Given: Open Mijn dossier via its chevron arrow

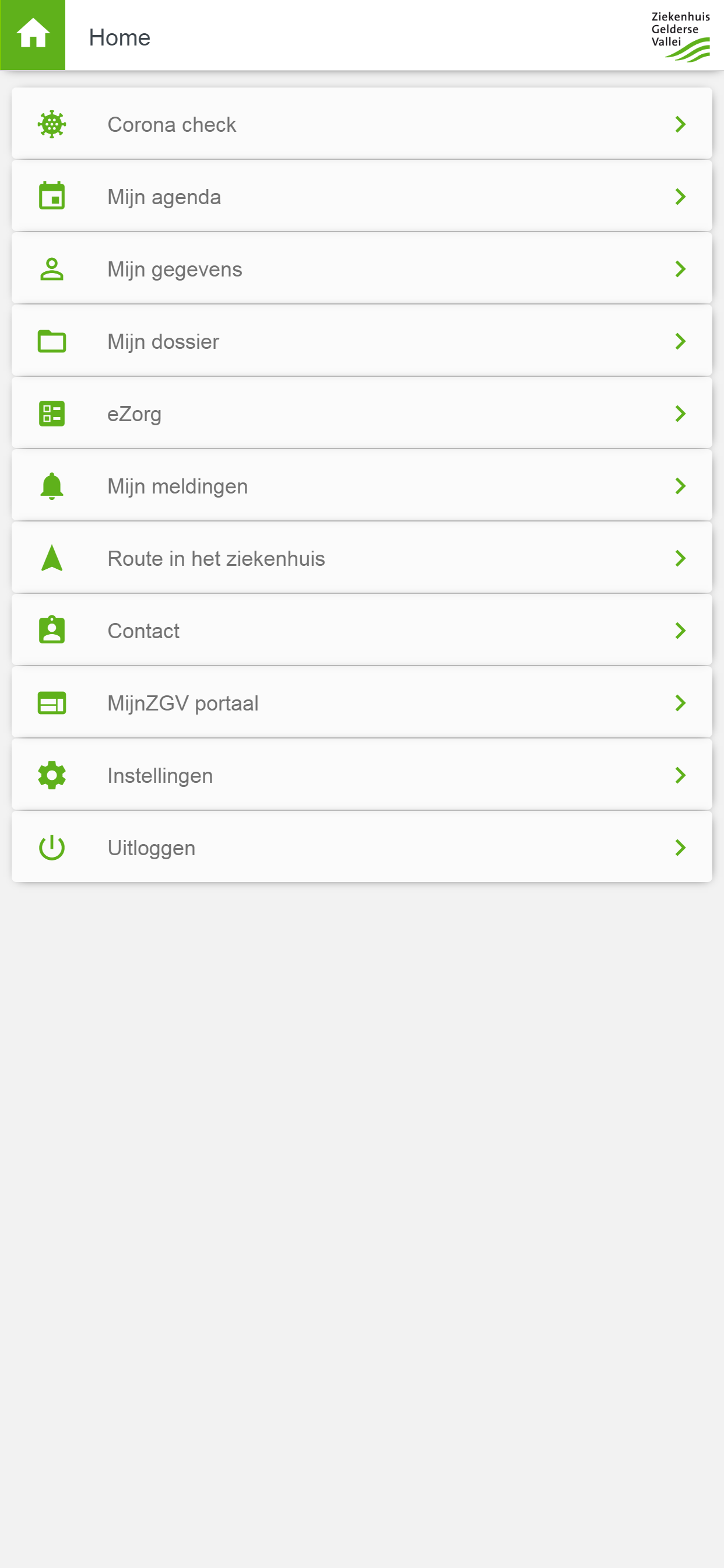Looking at the screenshot, I should coord(680,341).
